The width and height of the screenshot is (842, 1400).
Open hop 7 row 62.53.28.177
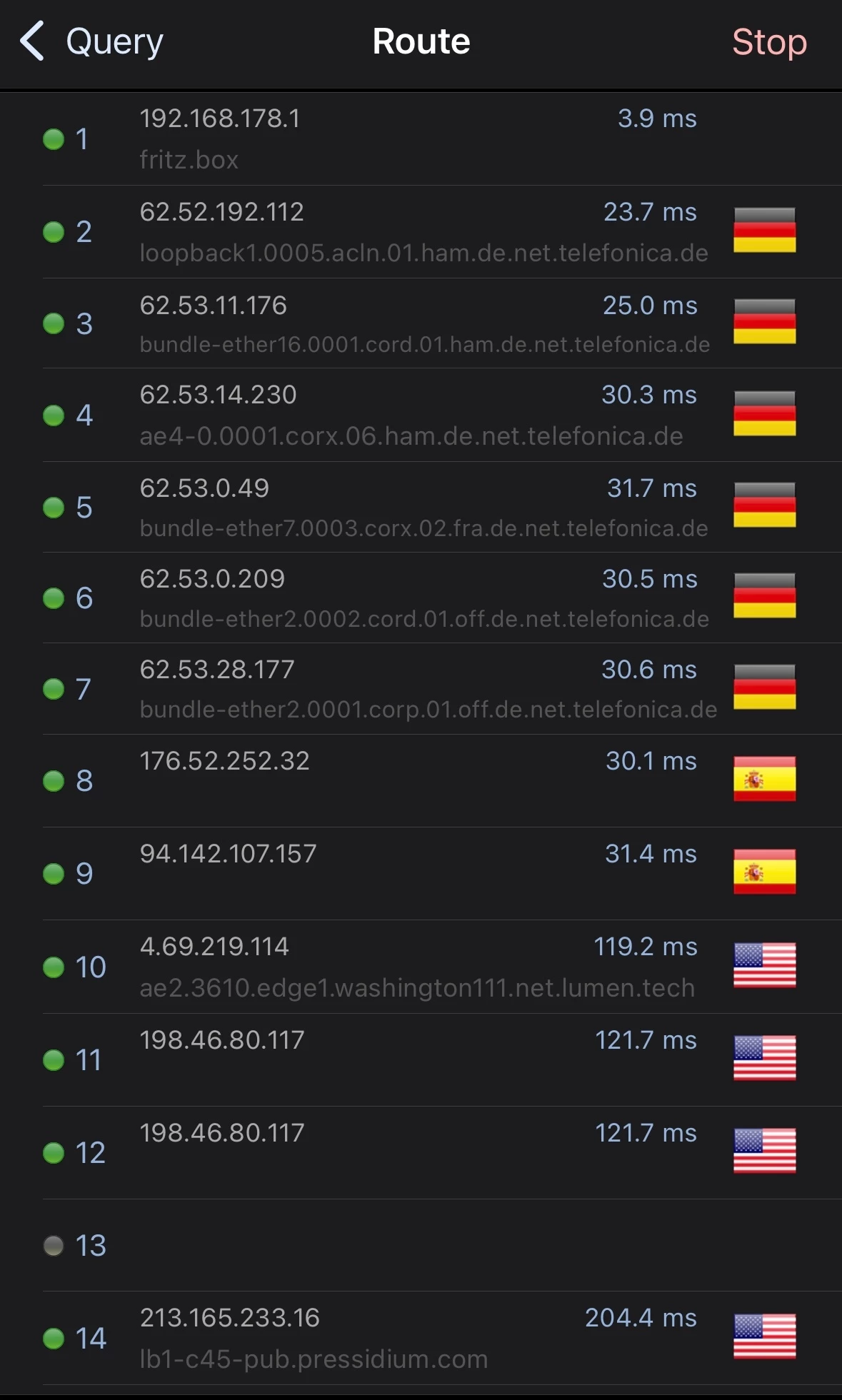421,689
